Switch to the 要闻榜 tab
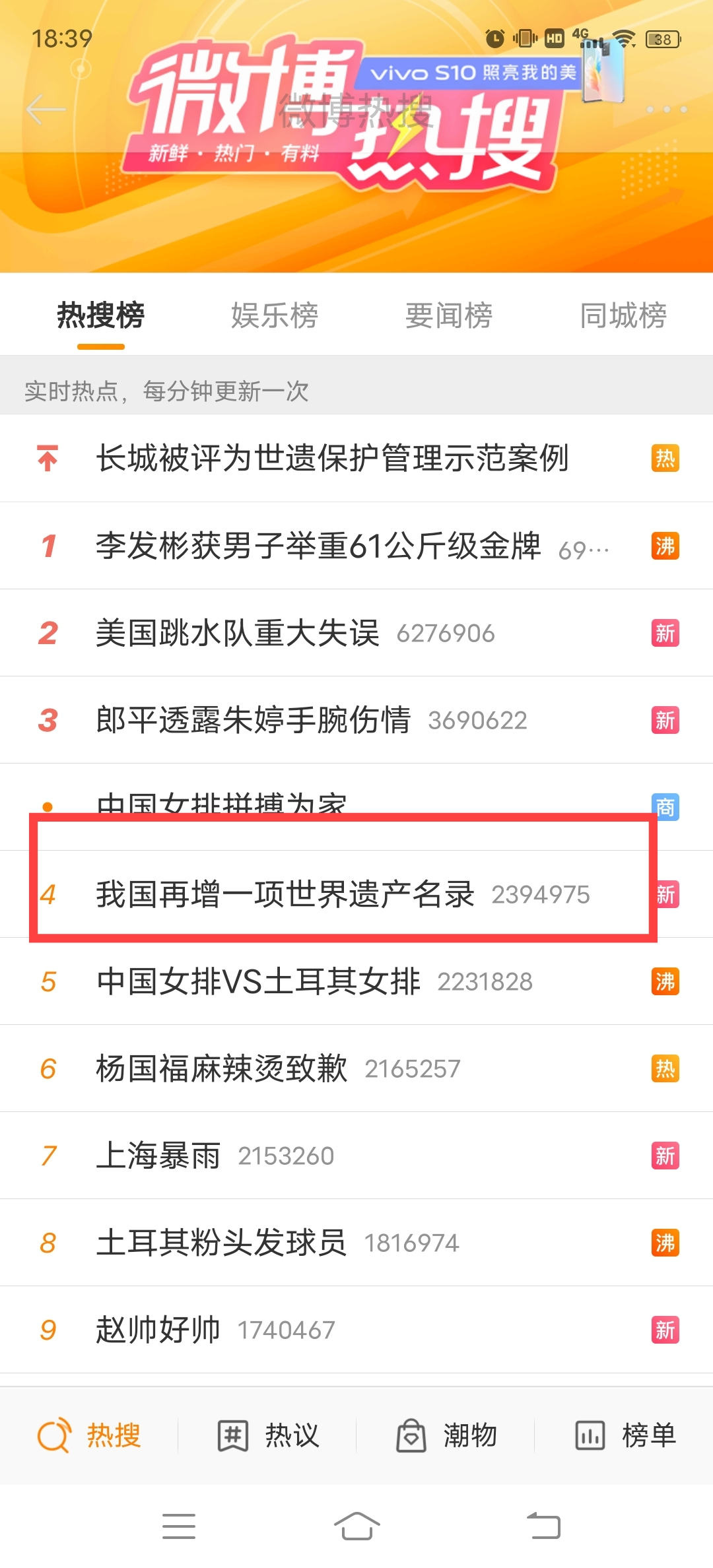This screenshot has width=713, height=1568. (449, 315)
